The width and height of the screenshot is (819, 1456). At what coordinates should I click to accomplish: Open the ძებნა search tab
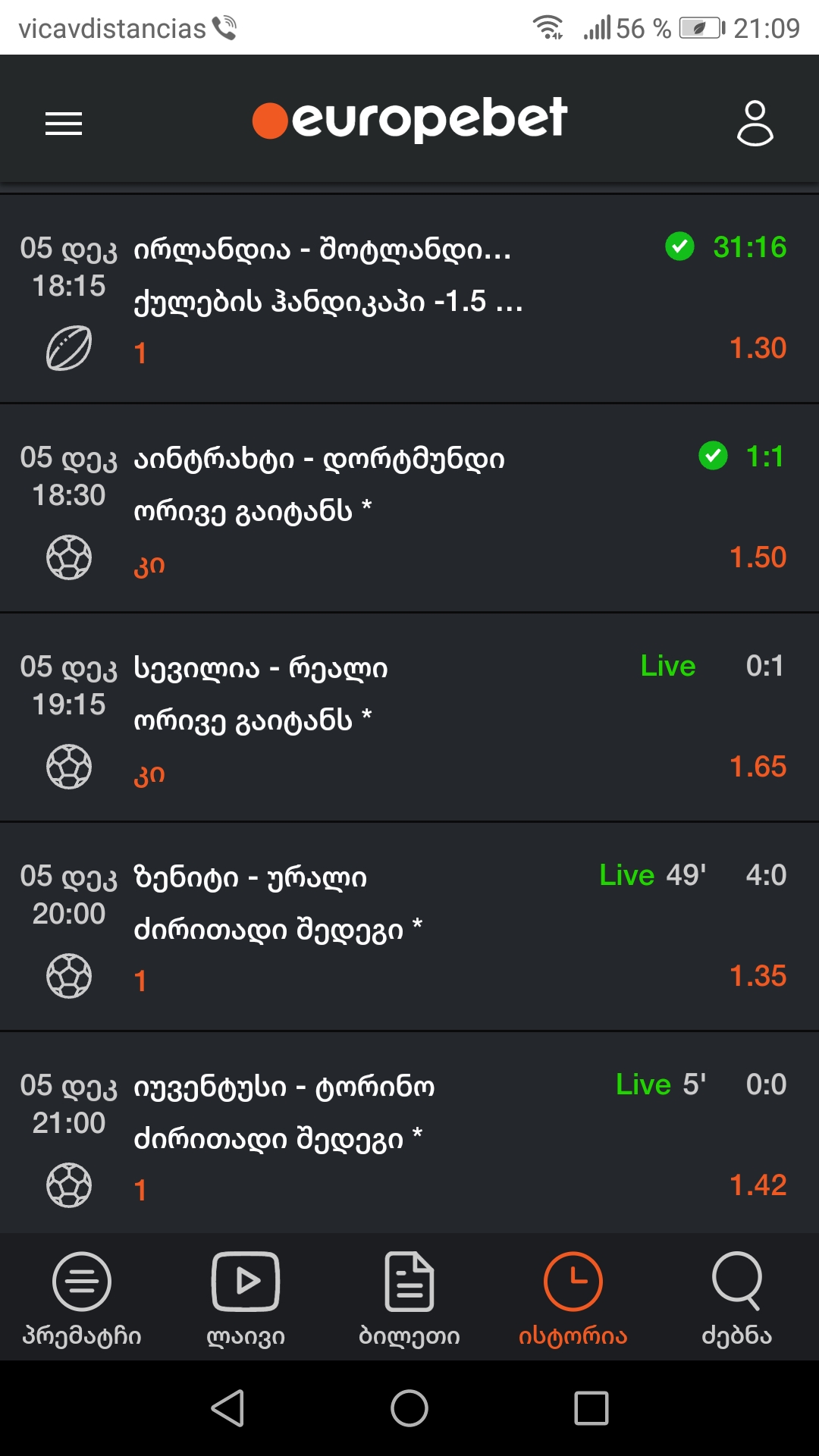pyautogui.click(x=736, y=1298)
